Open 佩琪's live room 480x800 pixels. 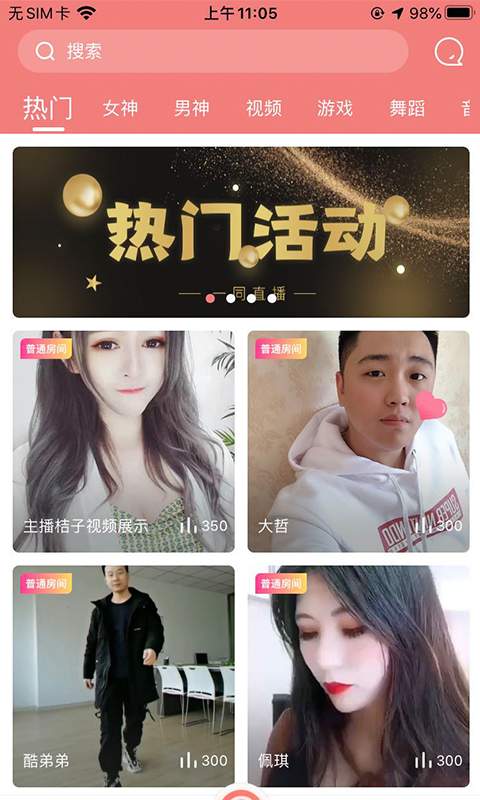click(359, 676)
